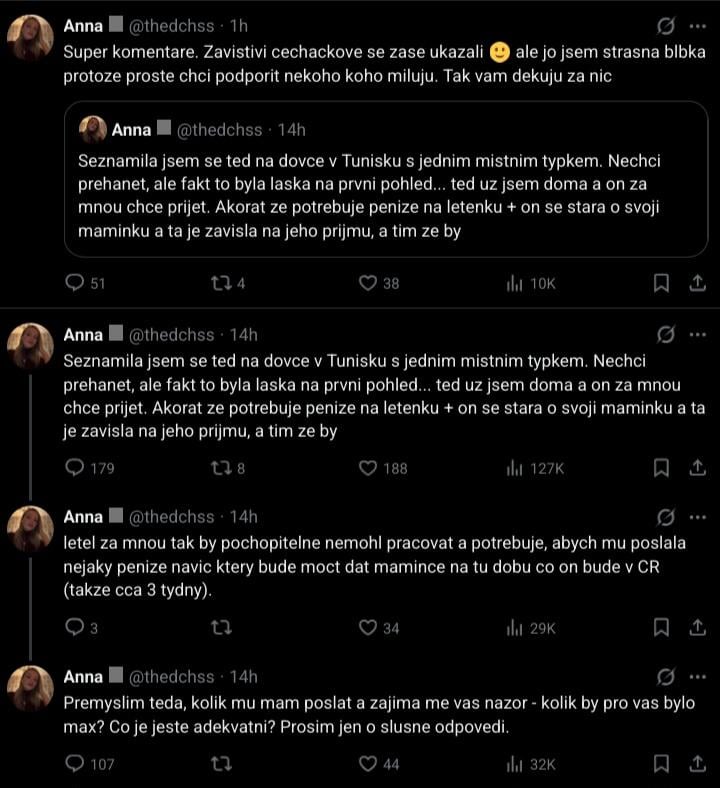
Task: Reply to the tweet with 51 comments
Action: (x=75, y=283)
